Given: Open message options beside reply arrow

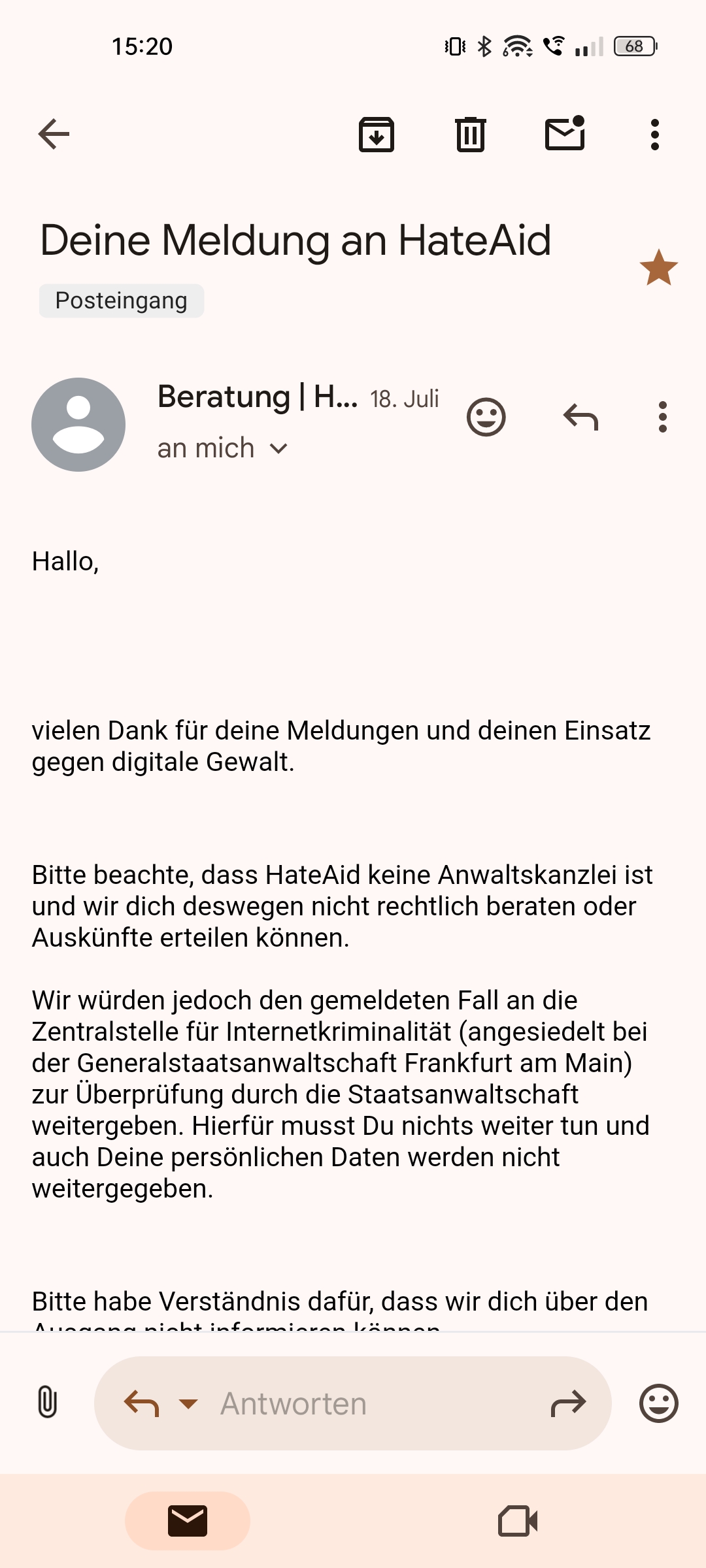Looking at the screenshot, I should 662,417.
